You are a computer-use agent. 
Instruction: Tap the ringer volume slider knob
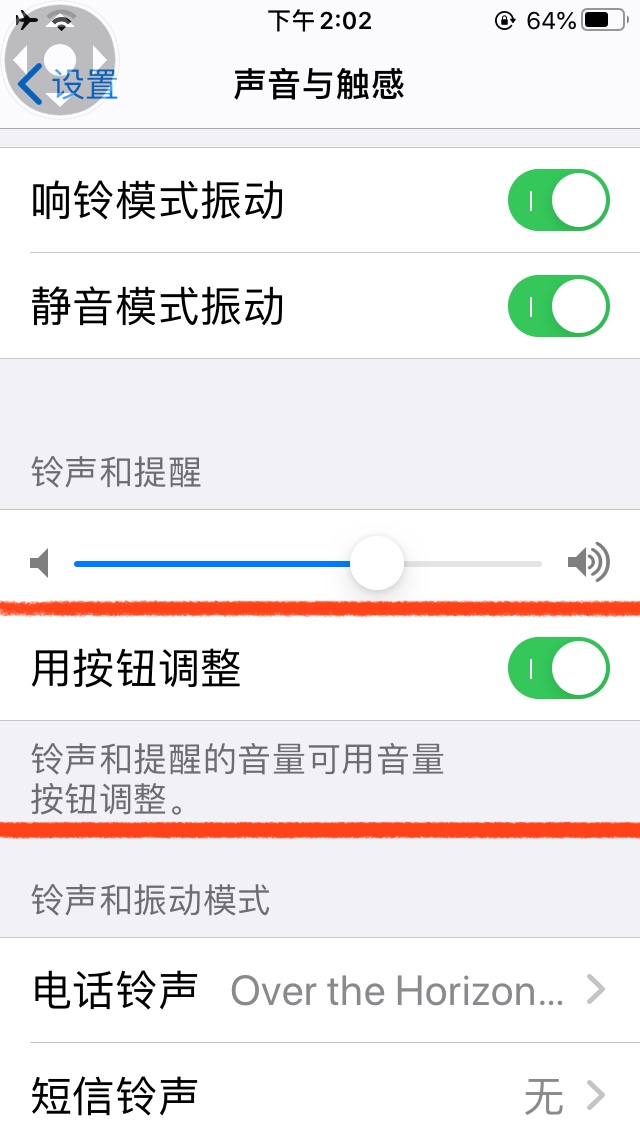(x=377, y=564)
